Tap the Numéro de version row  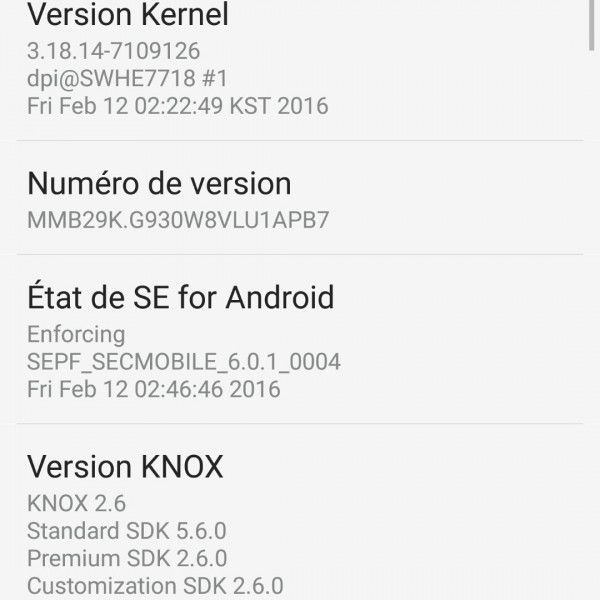[298, 199]
